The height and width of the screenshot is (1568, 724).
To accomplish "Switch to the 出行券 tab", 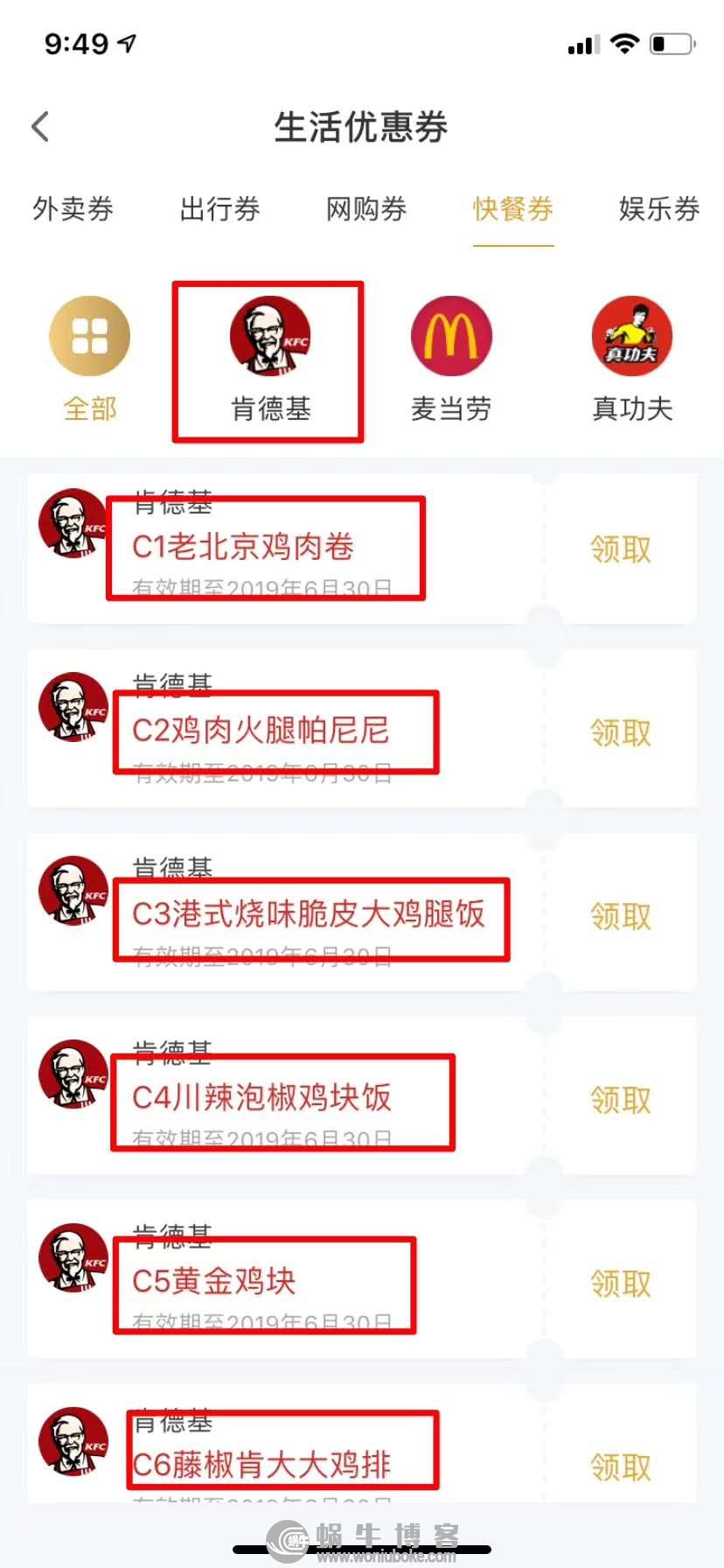I will click(219, 209).
